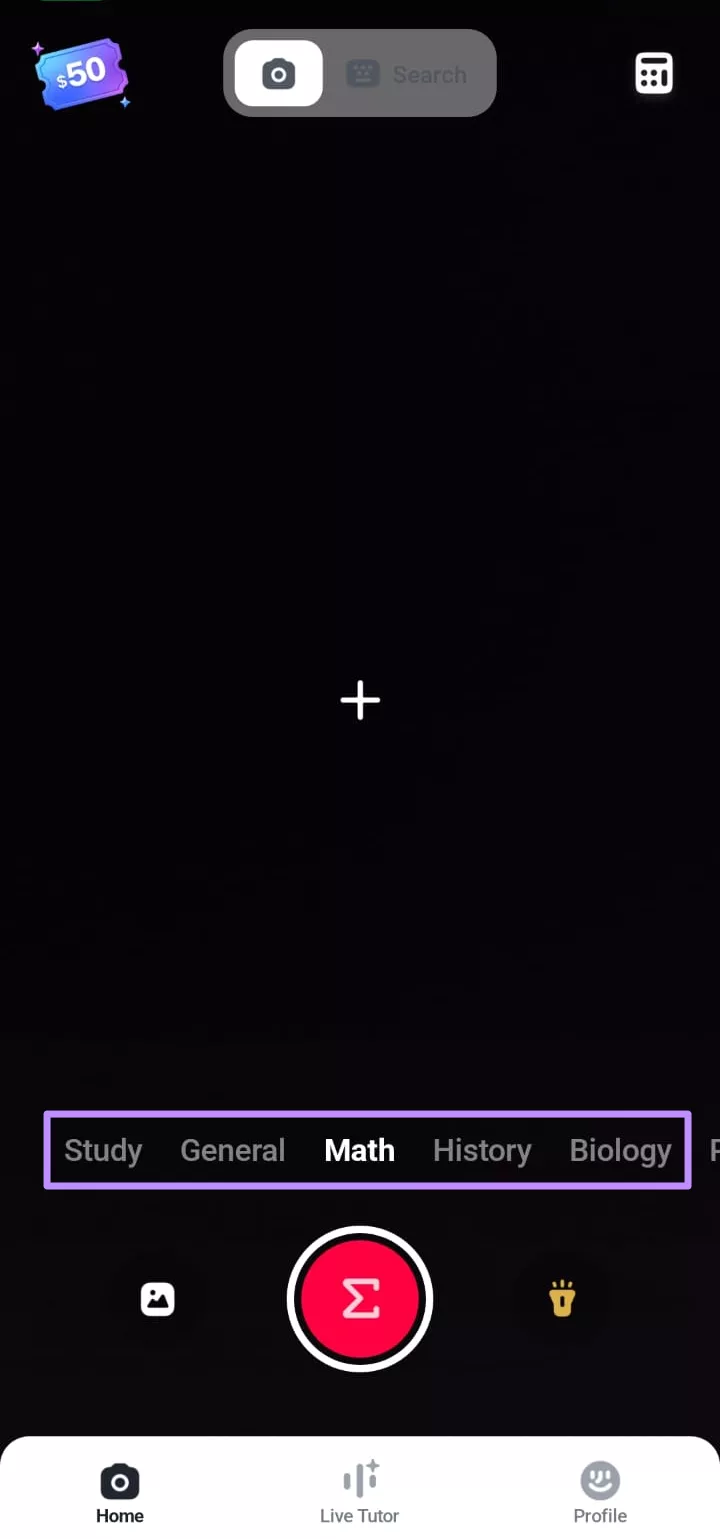Screen dimensions: 720x1539
Task: Select the Math subject
Action: click(x=359, y=1150)
